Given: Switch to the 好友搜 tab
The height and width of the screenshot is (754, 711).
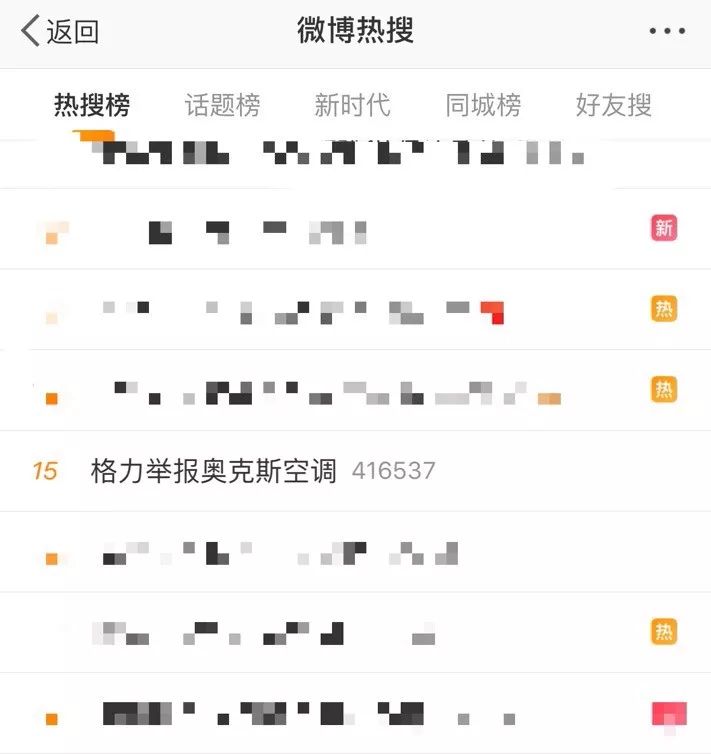Looking at the screenshot, I should [613, 105].
